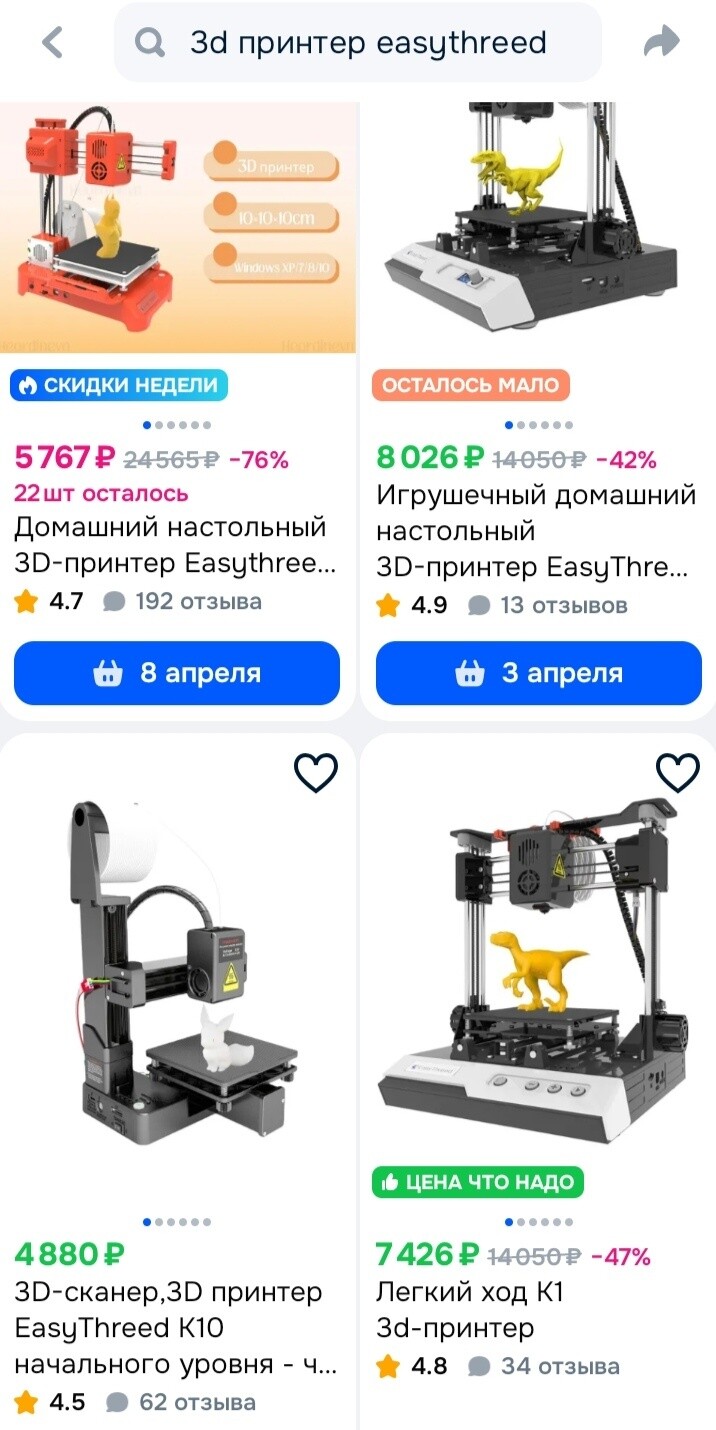Screen dimensions: 716x1430
Task: Add the 8026₽ printer to cart, 3 апреля
Action: (538, 673)
